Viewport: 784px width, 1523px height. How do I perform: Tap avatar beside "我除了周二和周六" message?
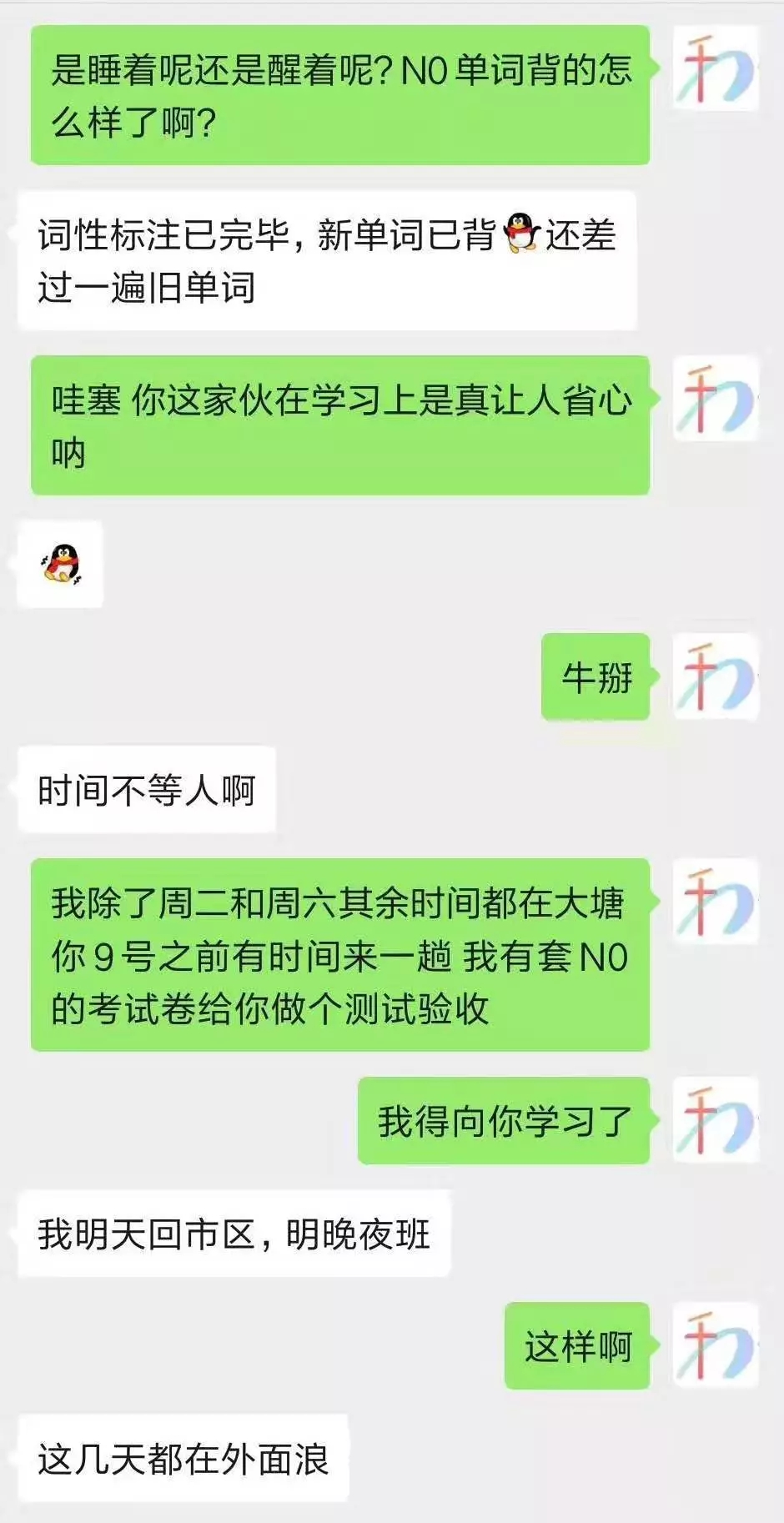click(x=716, y=902)
